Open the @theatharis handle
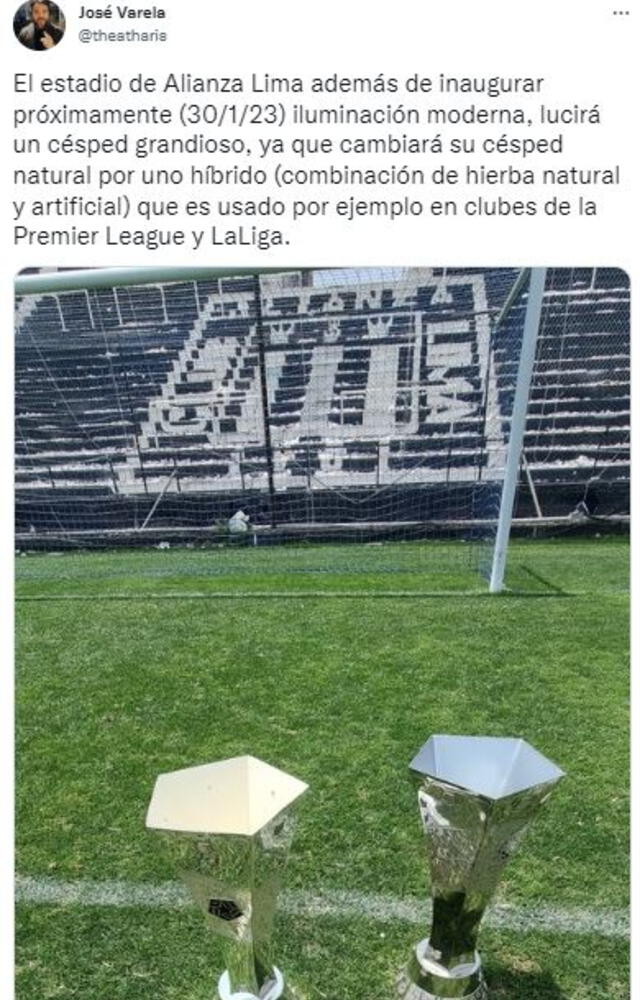This screenshot has height=1000, width=640. click(x=122, y=35)
